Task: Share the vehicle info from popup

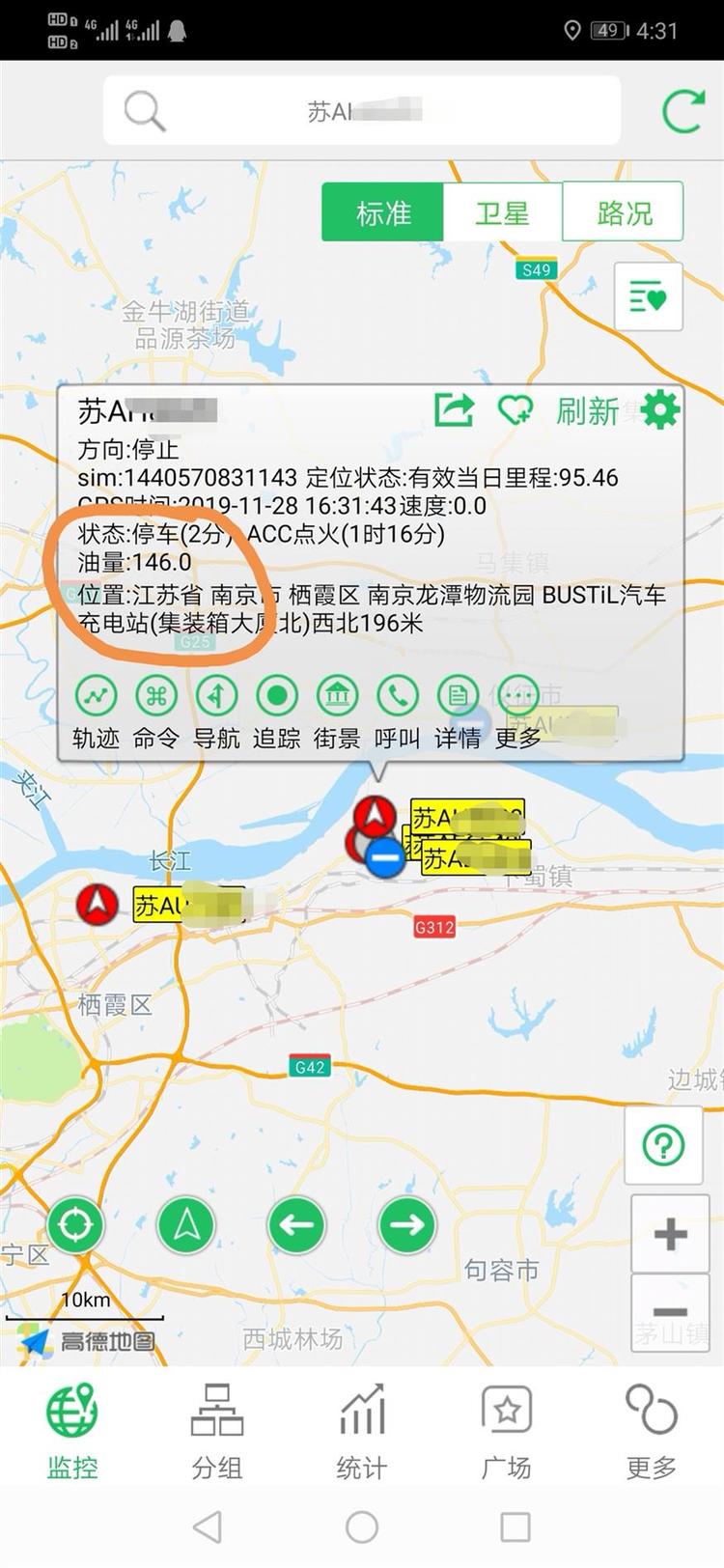Action: pyautogui.click(x=454, y=410)
